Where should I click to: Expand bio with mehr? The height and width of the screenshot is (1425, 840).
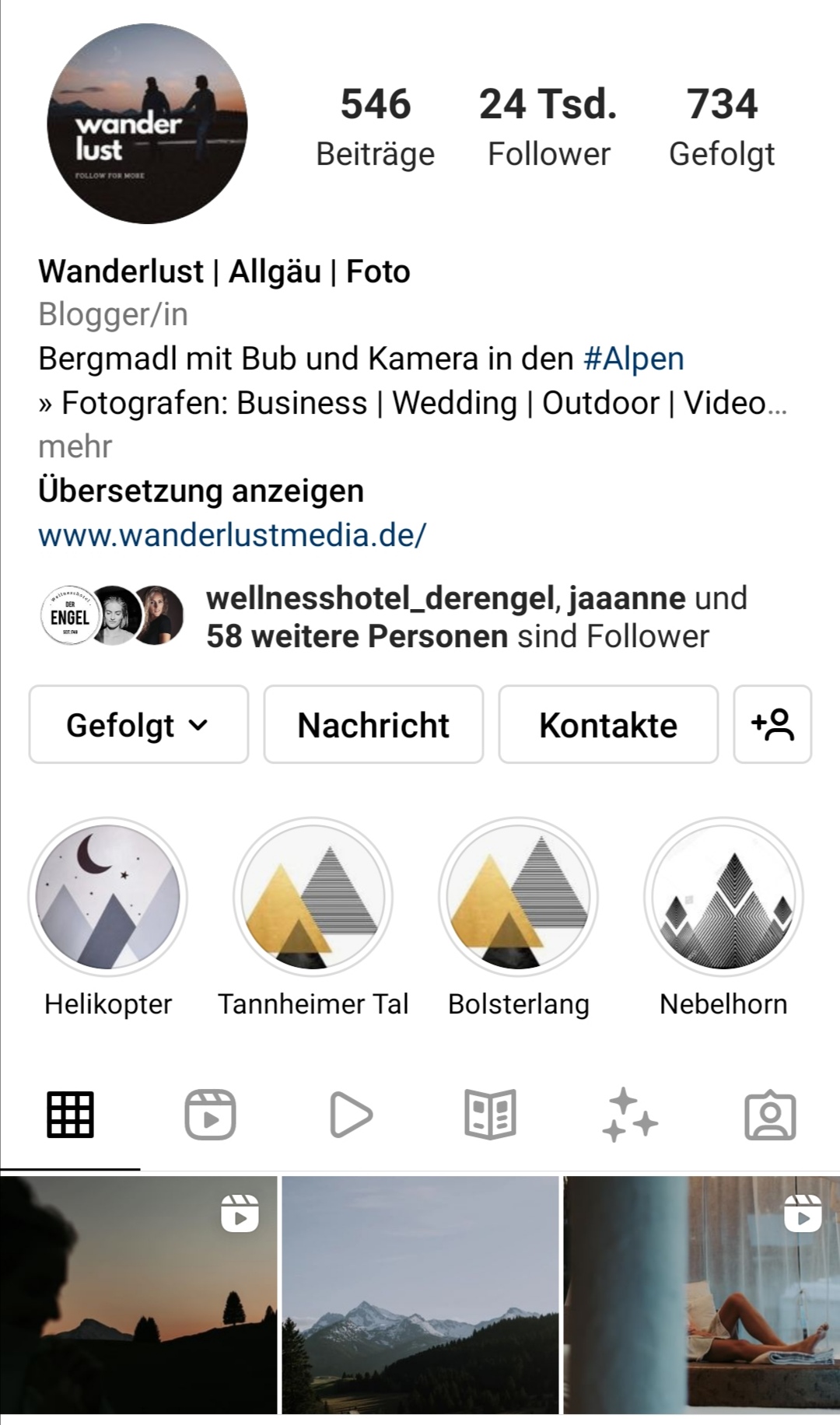tap(75, 447)
